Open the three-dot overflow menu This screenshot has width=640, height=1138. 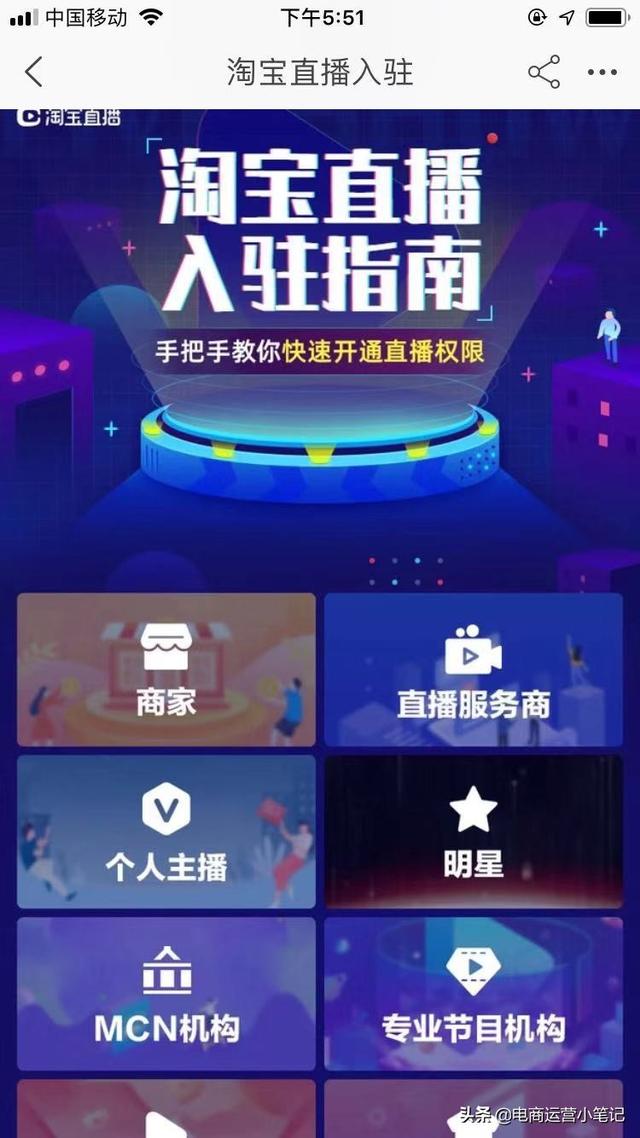[602, 72]
